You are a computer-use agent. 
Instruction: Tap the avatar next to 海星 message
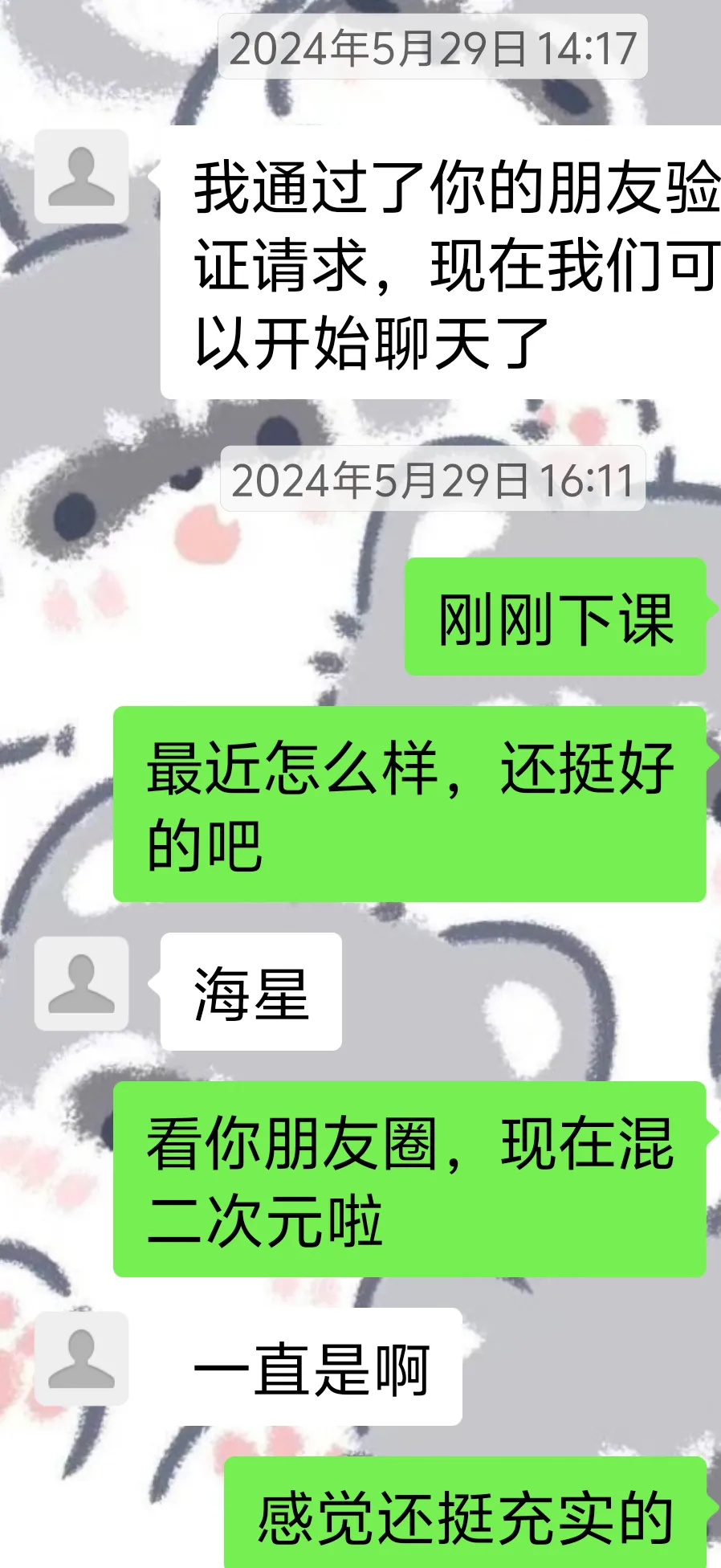[81, 982]
